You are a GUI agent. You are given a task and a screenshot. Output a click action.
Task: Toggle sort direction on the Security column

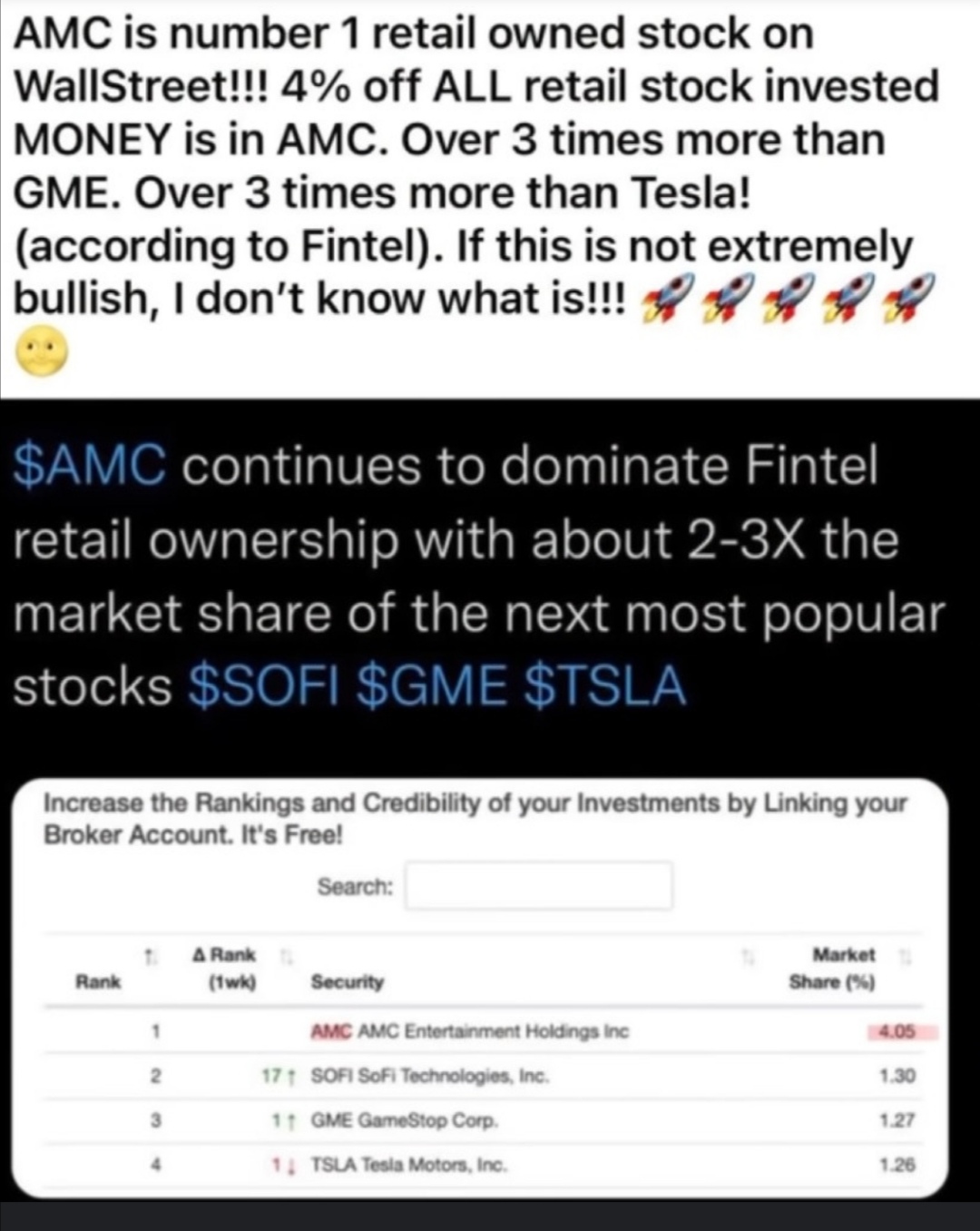[x=747, y=954]
